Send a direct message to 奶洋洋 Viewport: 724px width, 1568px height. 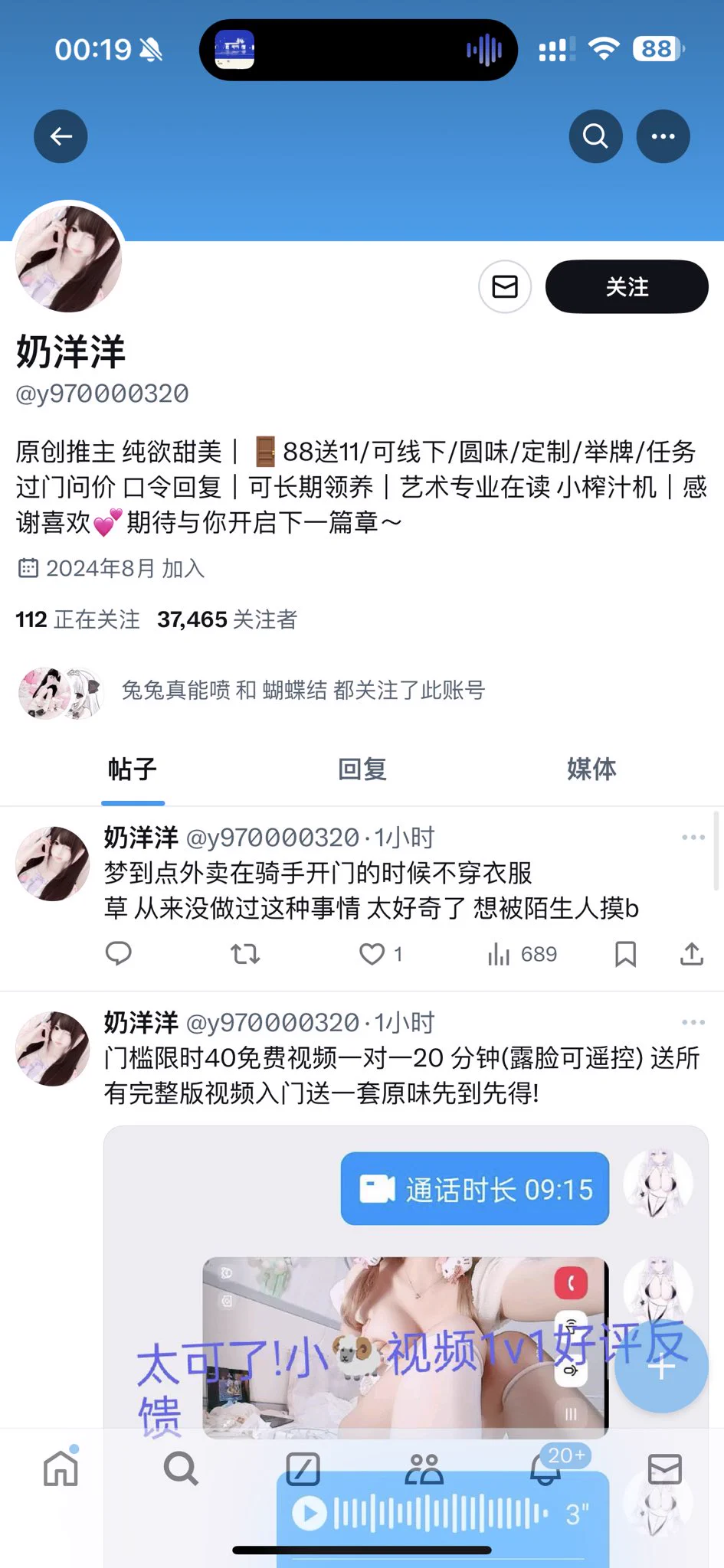(x=505, y=287)
